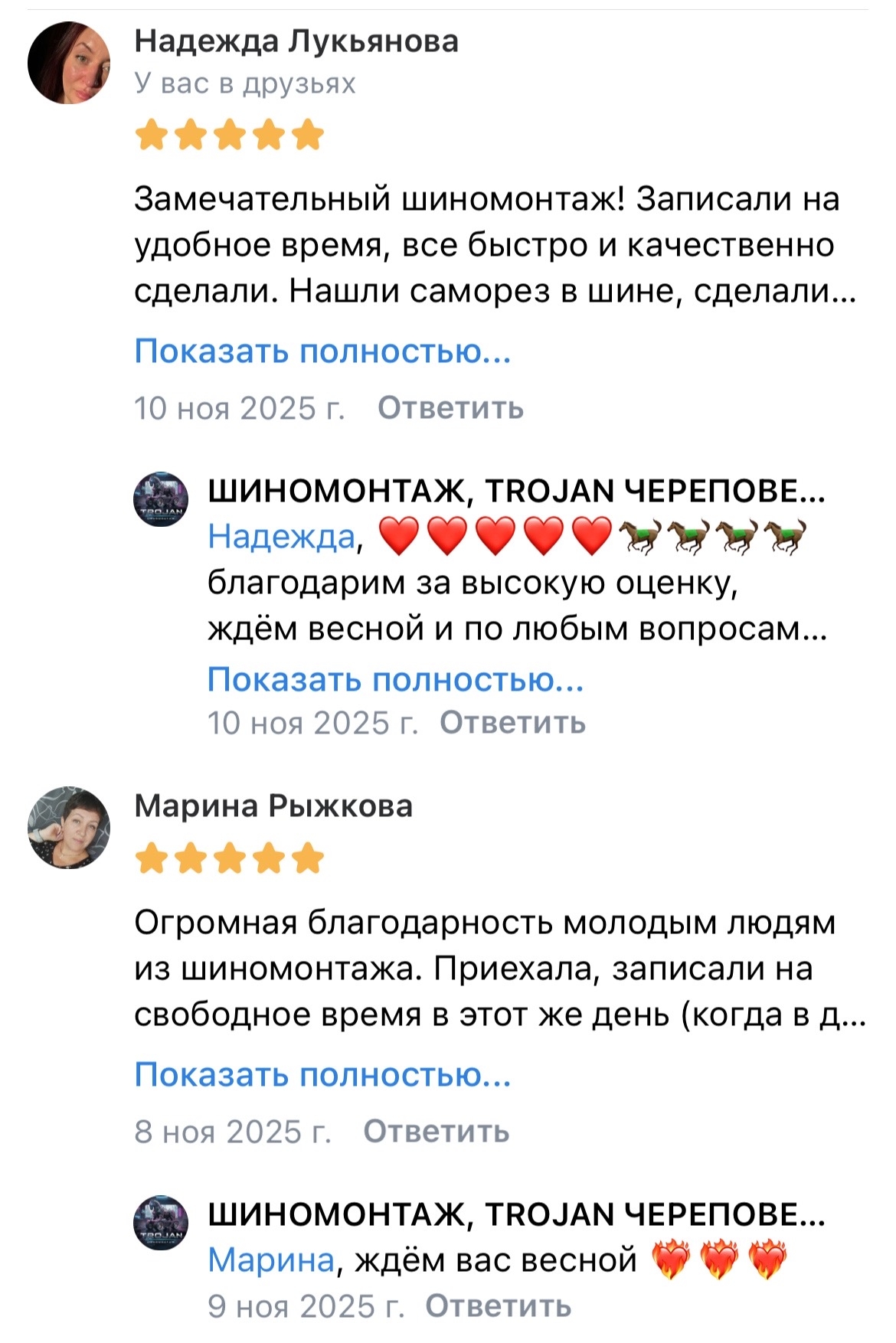Open Надежда Лукьянова's profile by name
Image resolution: width=896 pixels, height=1343 pixels.
296,41
